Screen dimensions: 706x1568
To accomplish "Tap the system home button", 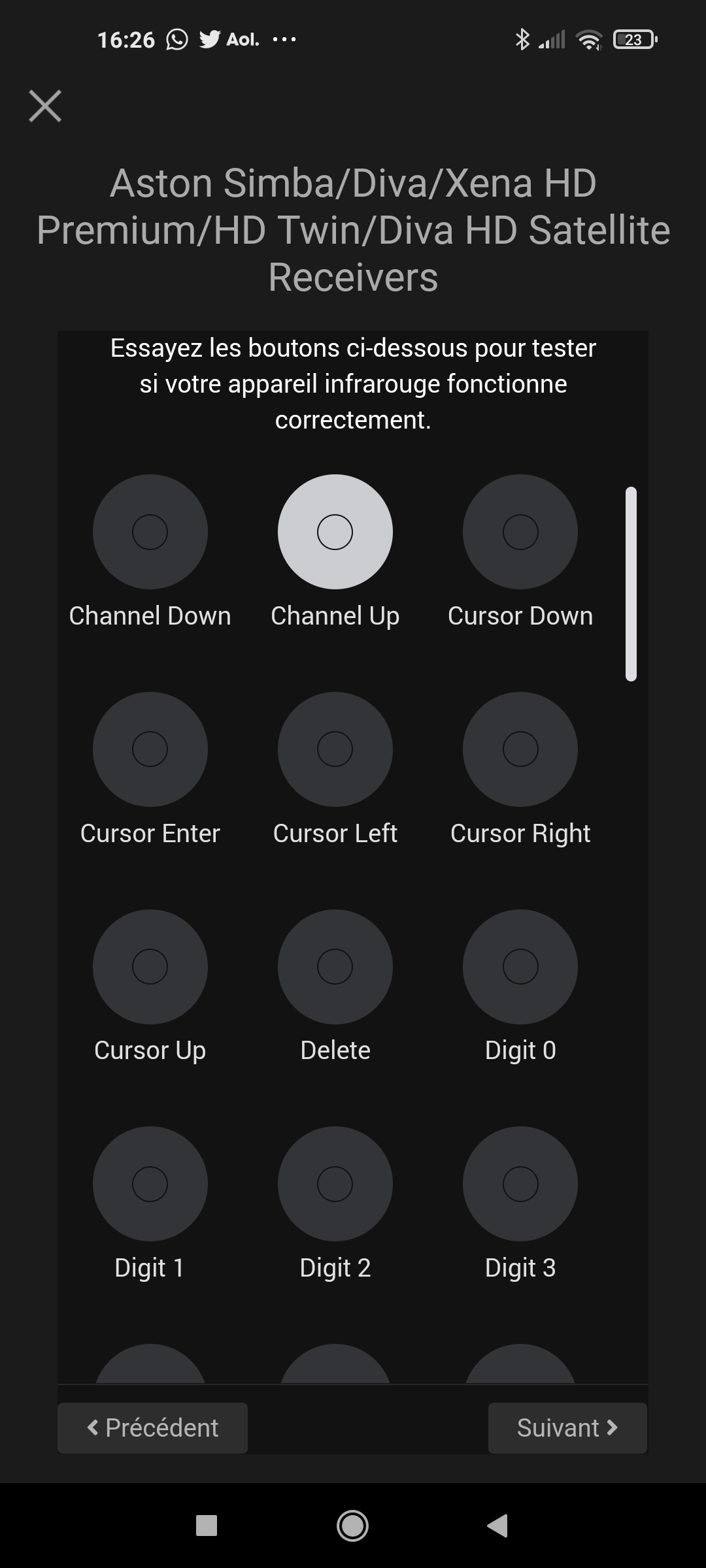I will click(x=352, y=1526).
